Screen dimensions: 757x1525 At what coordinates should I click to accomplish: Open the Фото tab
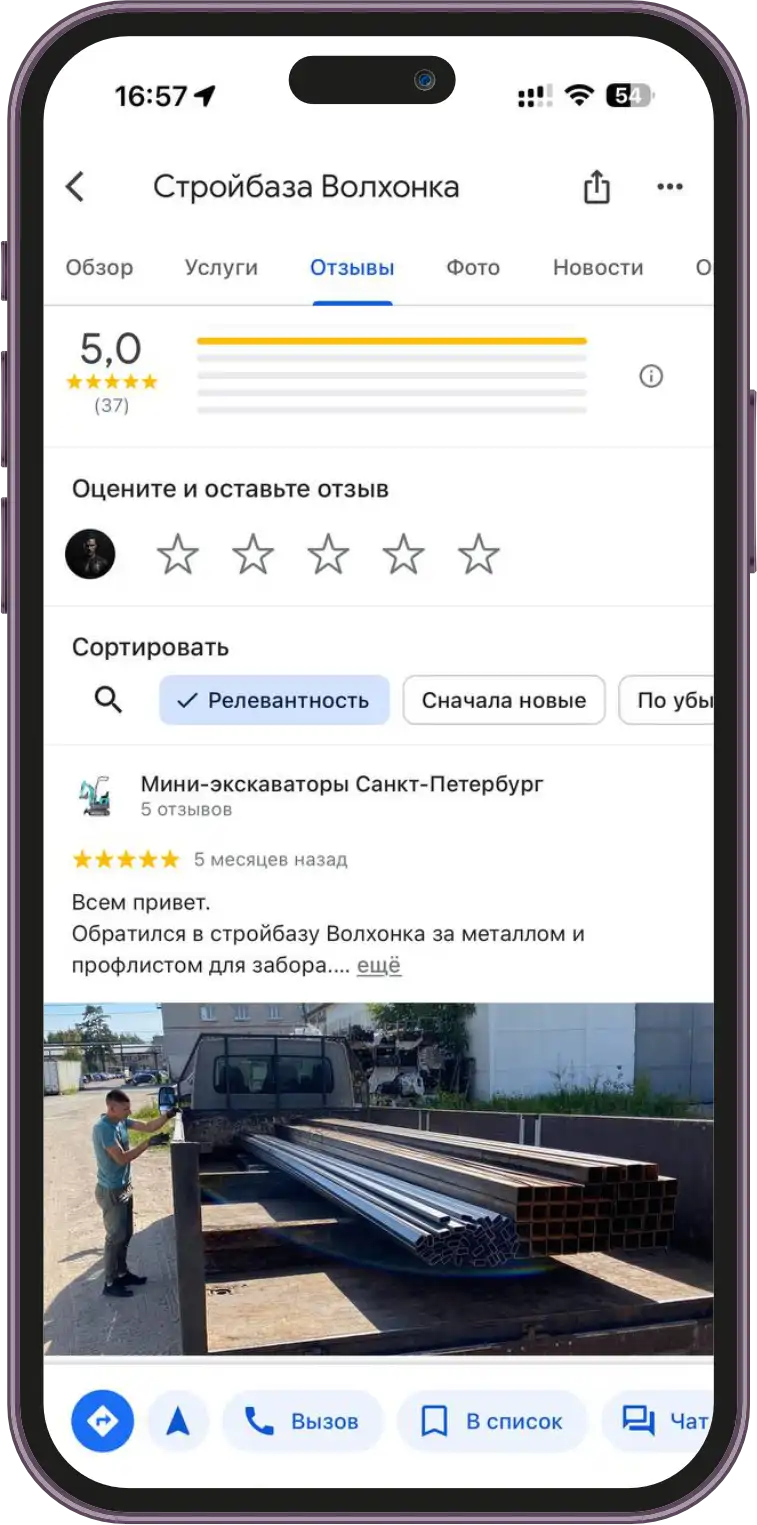pos(473,268)
